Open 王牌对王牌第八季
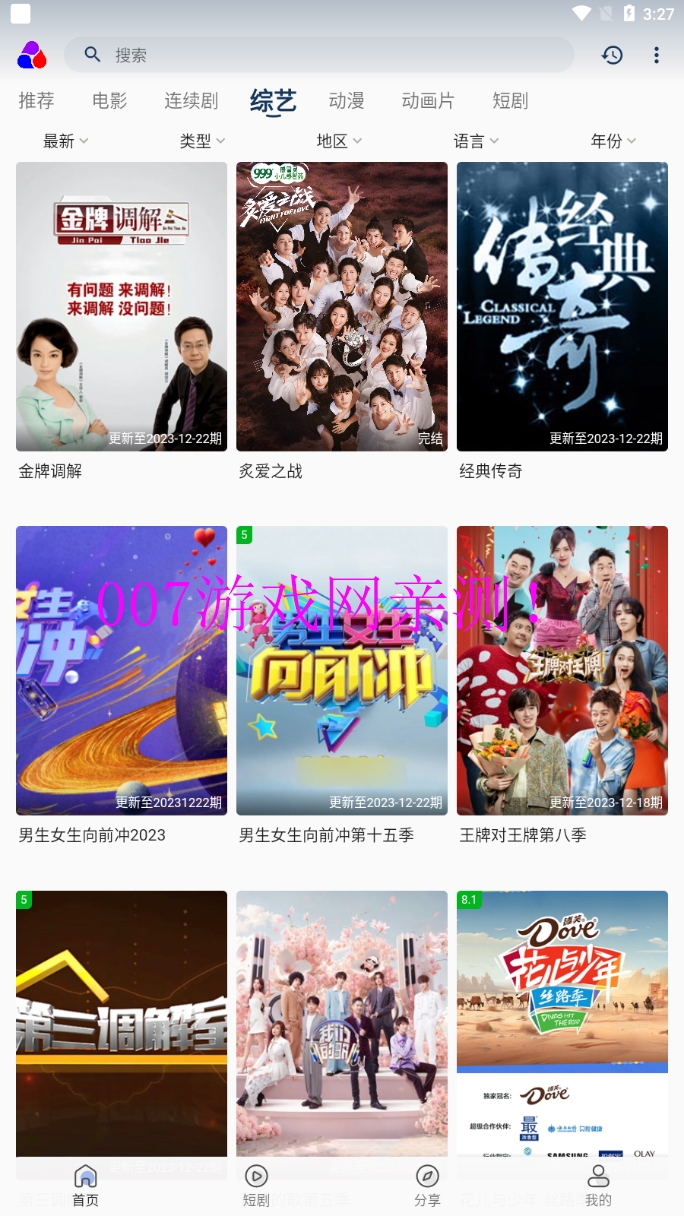The image size is (684, 1216). point(562,671)
